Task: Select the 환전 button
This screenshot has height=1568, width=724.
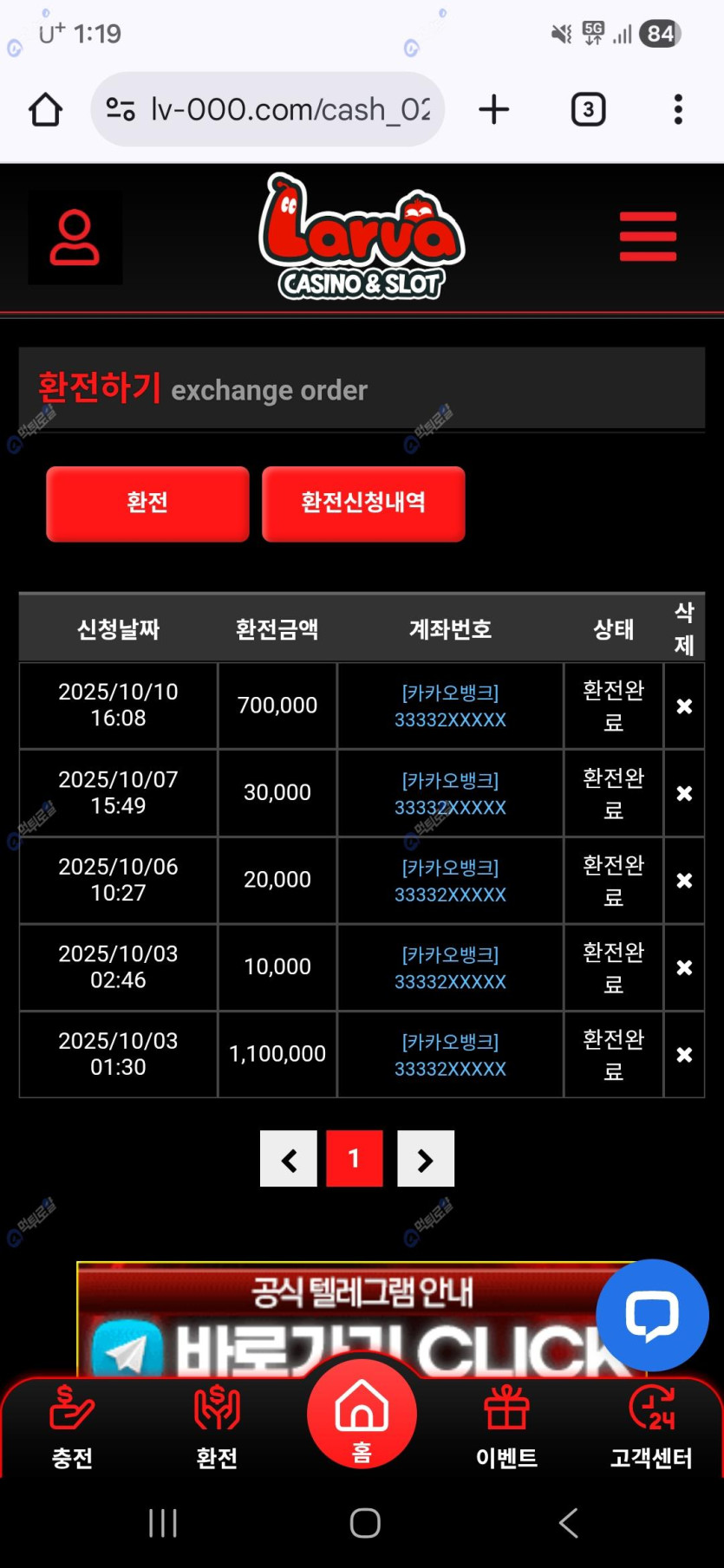Action: pyautogui.click(x=147, y=504)
